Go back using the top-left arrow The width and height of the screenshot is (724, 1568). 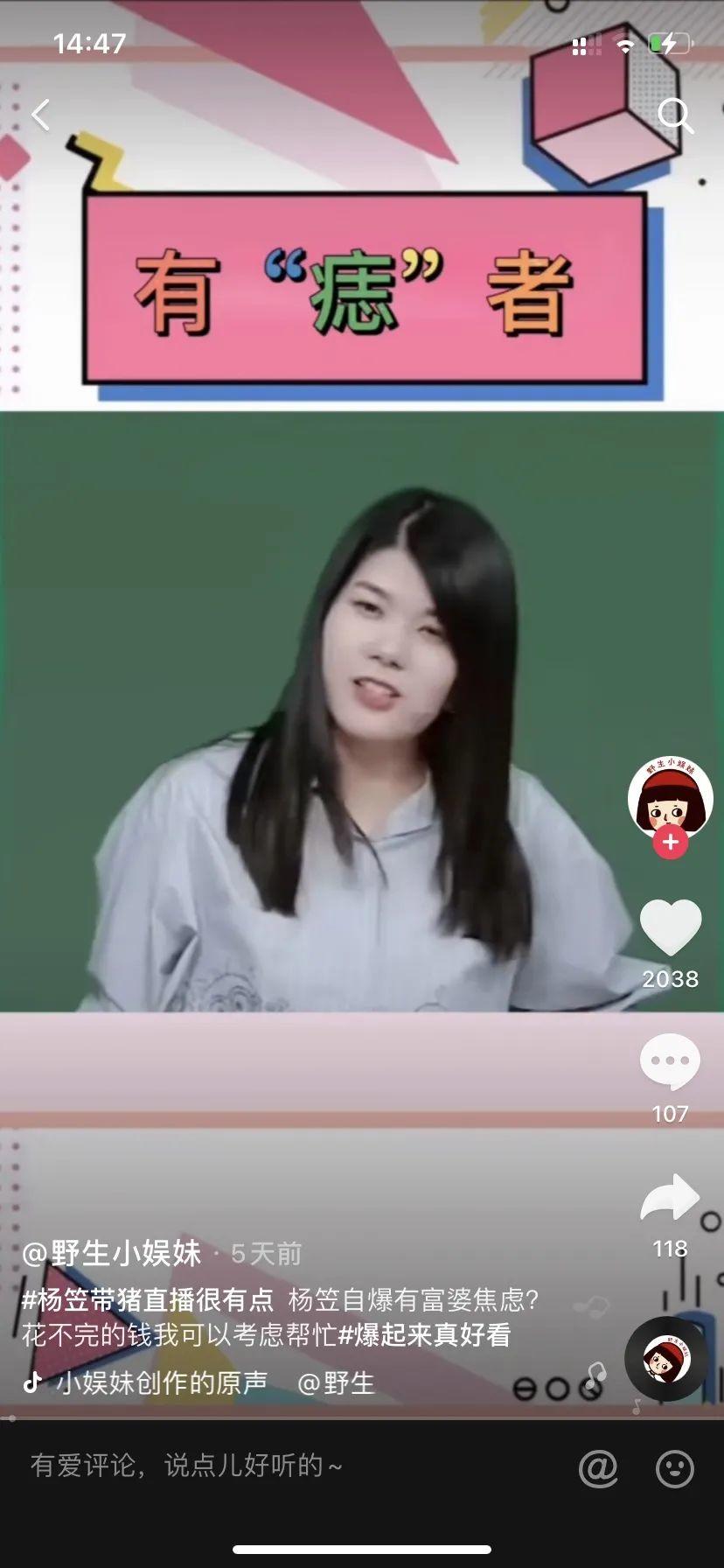point(41,115)
